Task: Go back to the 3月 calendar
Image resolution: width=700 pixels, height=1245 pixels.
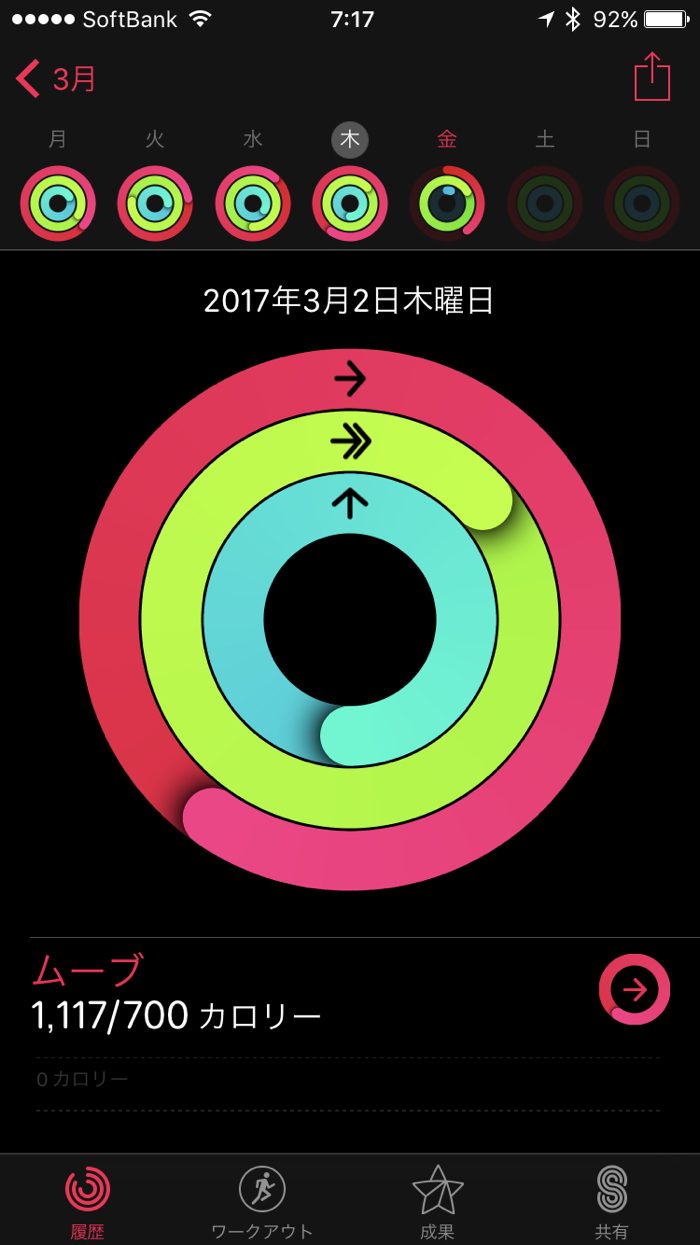Action: [58, 78]
